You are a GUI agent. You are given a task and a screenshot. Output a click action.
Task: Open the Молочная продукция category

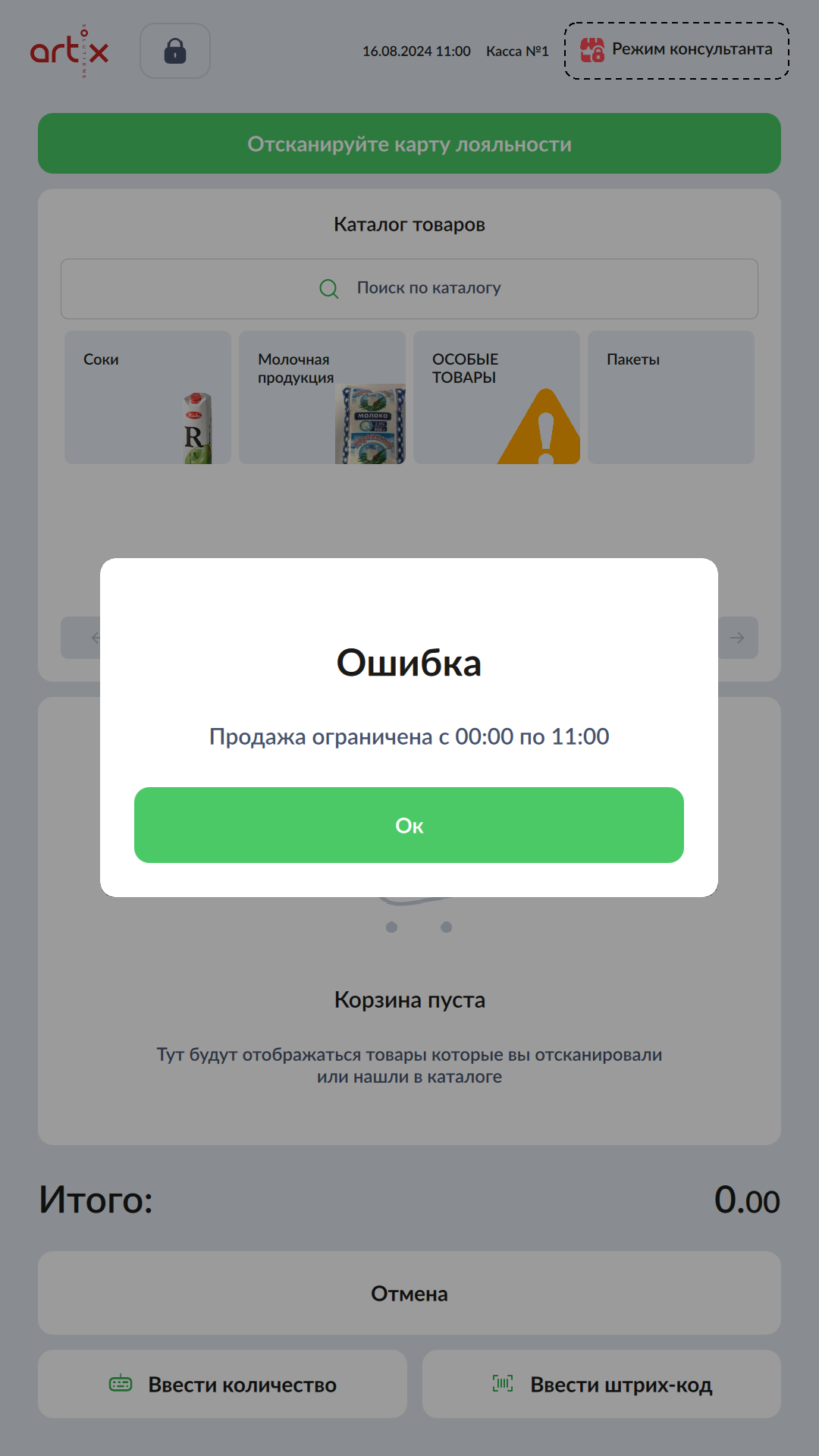pos(322,397)
